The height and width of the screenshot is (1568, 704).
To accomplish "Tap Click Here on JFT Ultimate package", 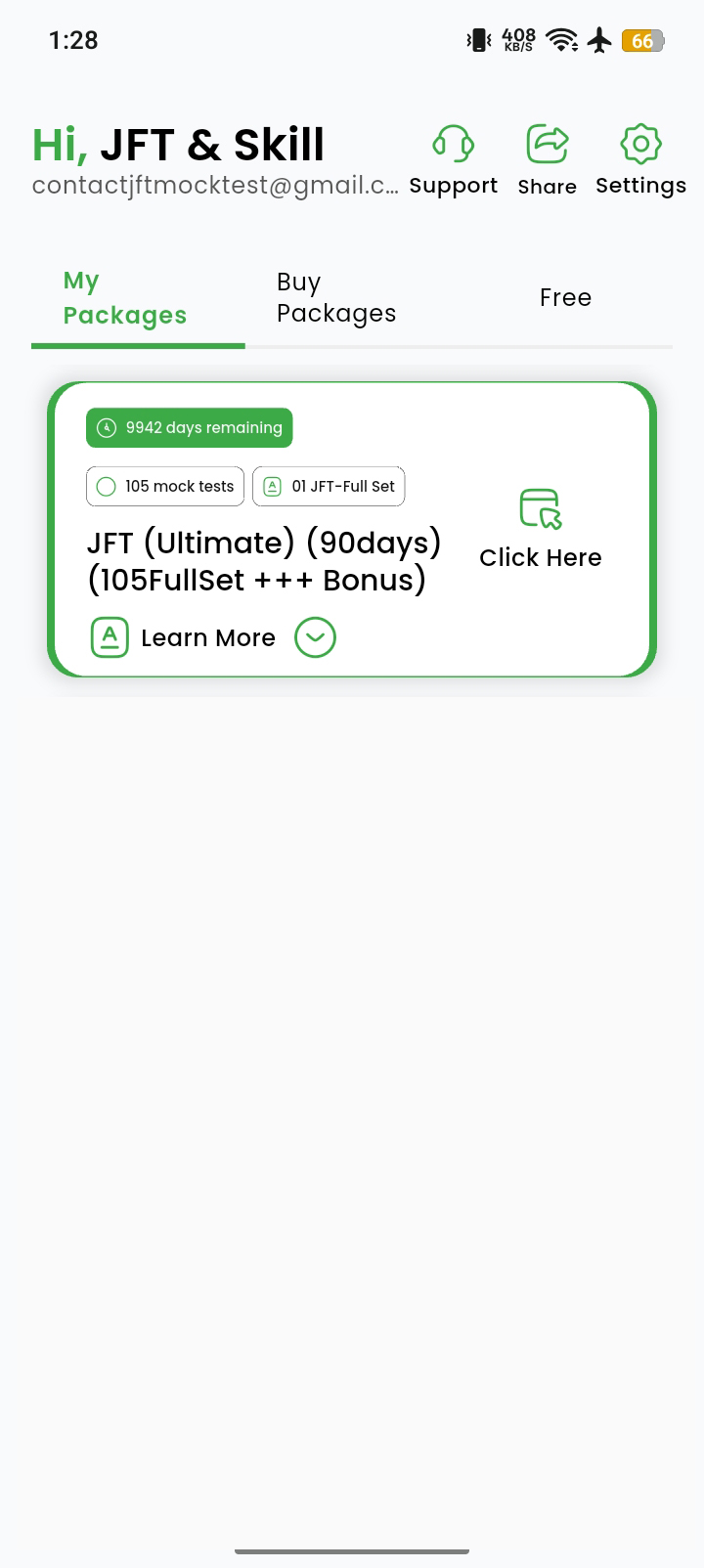I will [x=541, y=530].
